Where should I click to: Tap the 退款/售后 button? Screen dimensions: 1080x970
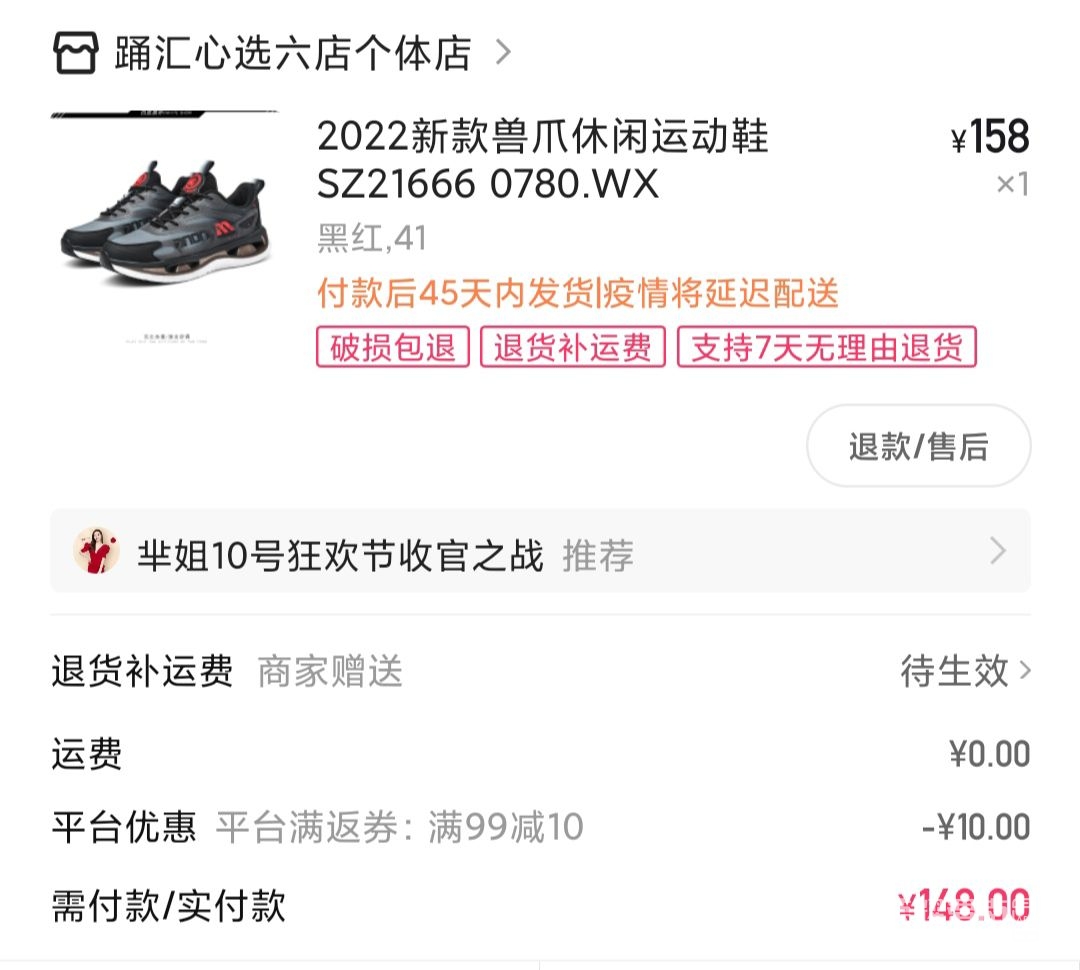coord(918,447)
